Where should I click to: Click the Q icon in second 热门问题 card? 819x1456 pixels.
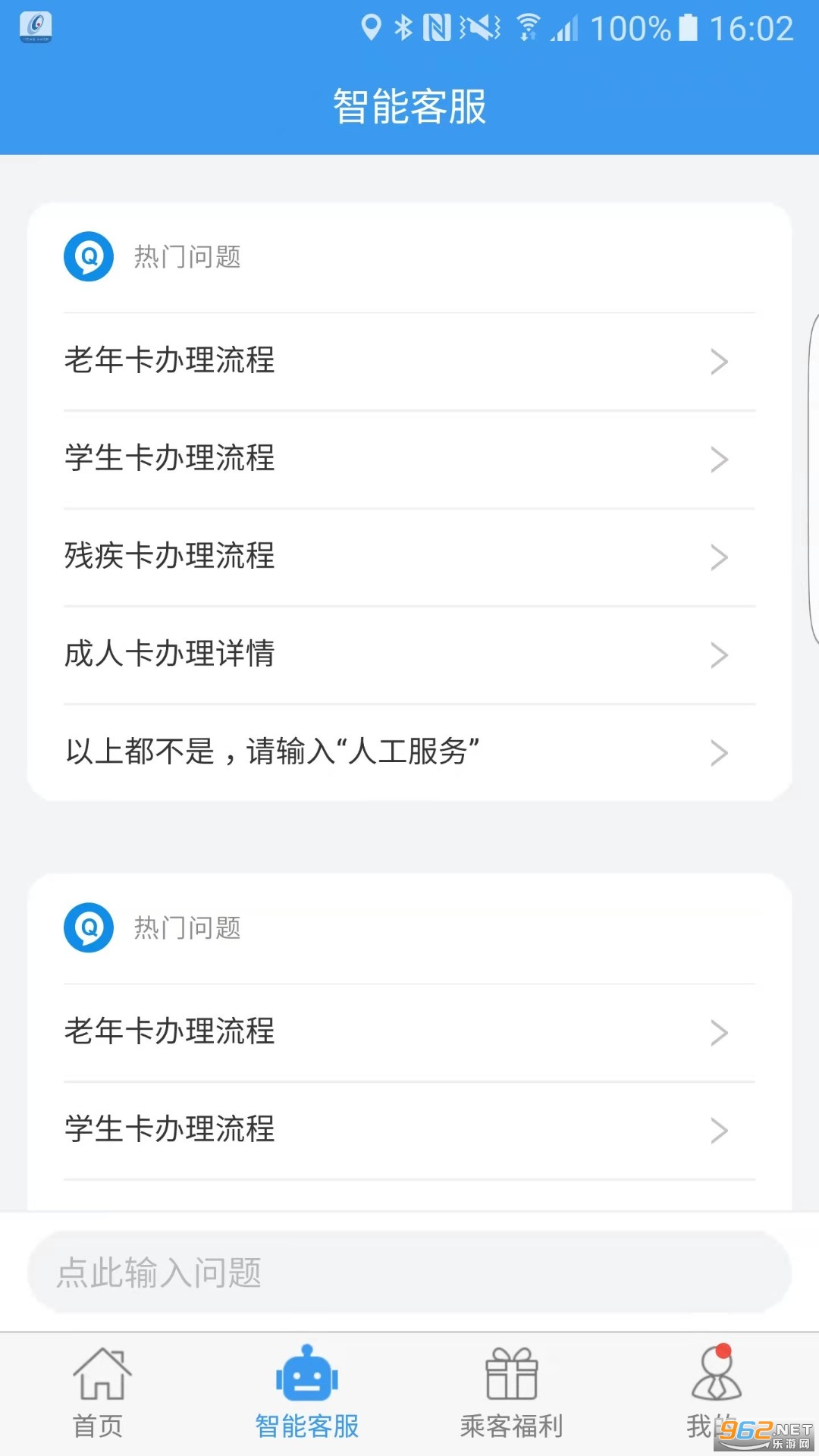tap(88, 927)
